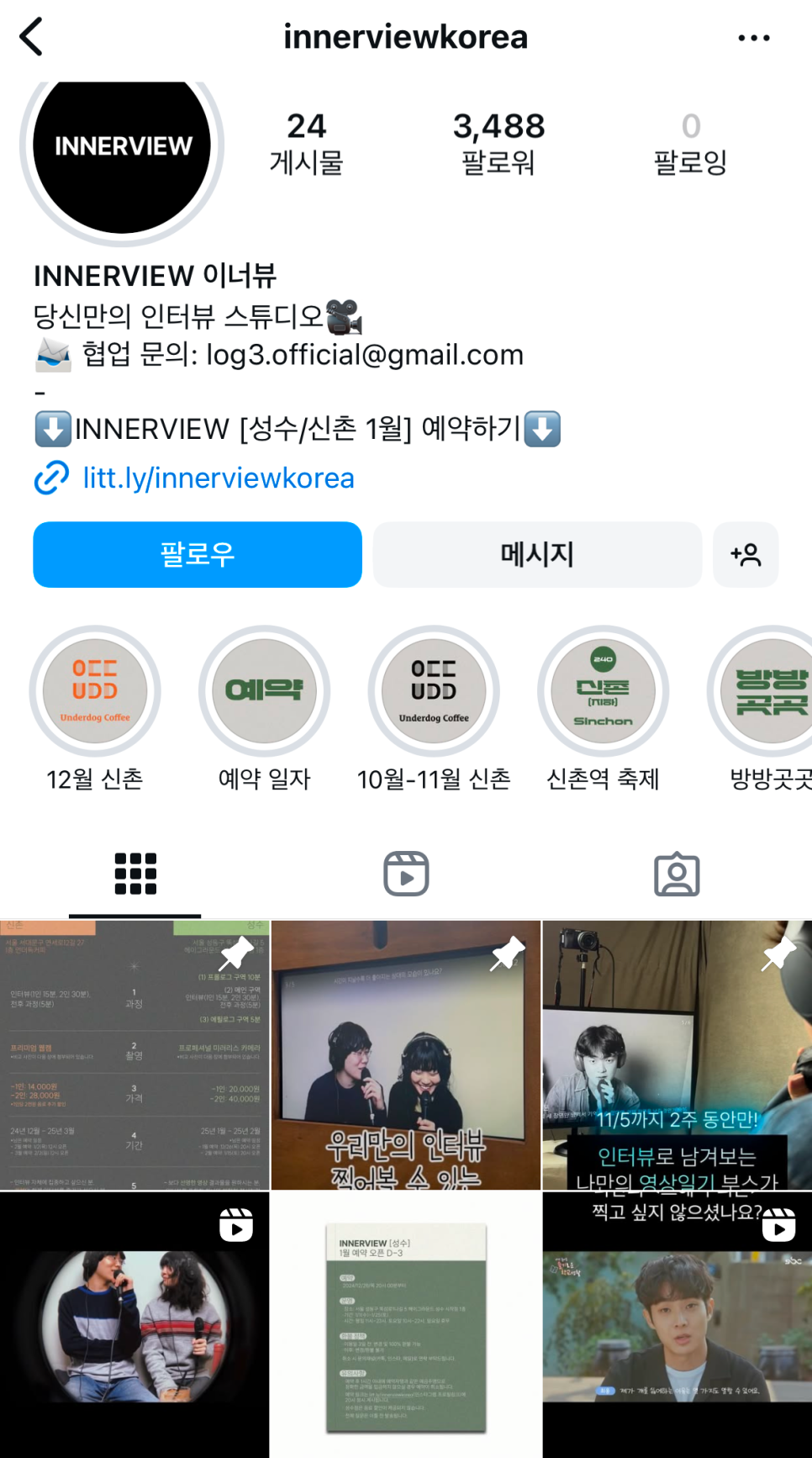
Task: Open the 12월 신촌 story highlight
Action: [95, 691]
